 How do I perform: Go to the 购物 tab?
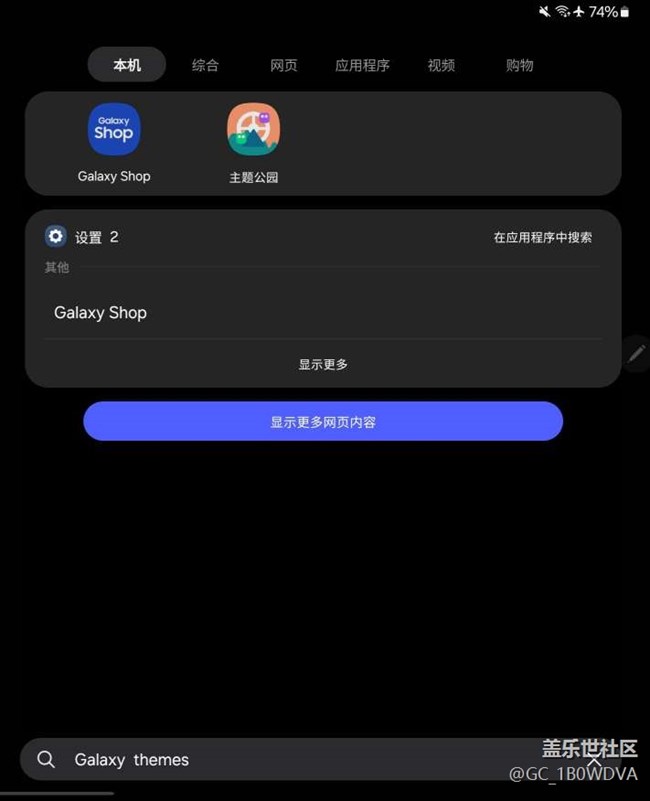click(x=519, y=65)
